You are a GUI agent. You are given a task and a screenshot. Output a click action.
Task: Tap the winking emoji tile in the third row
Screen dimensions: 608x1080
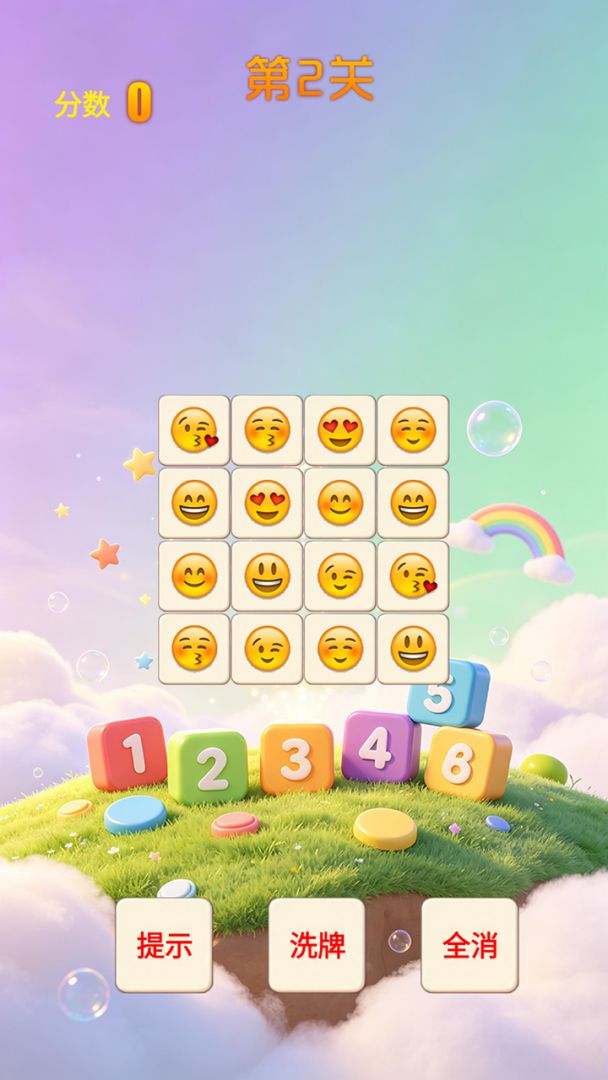(340, 576)
